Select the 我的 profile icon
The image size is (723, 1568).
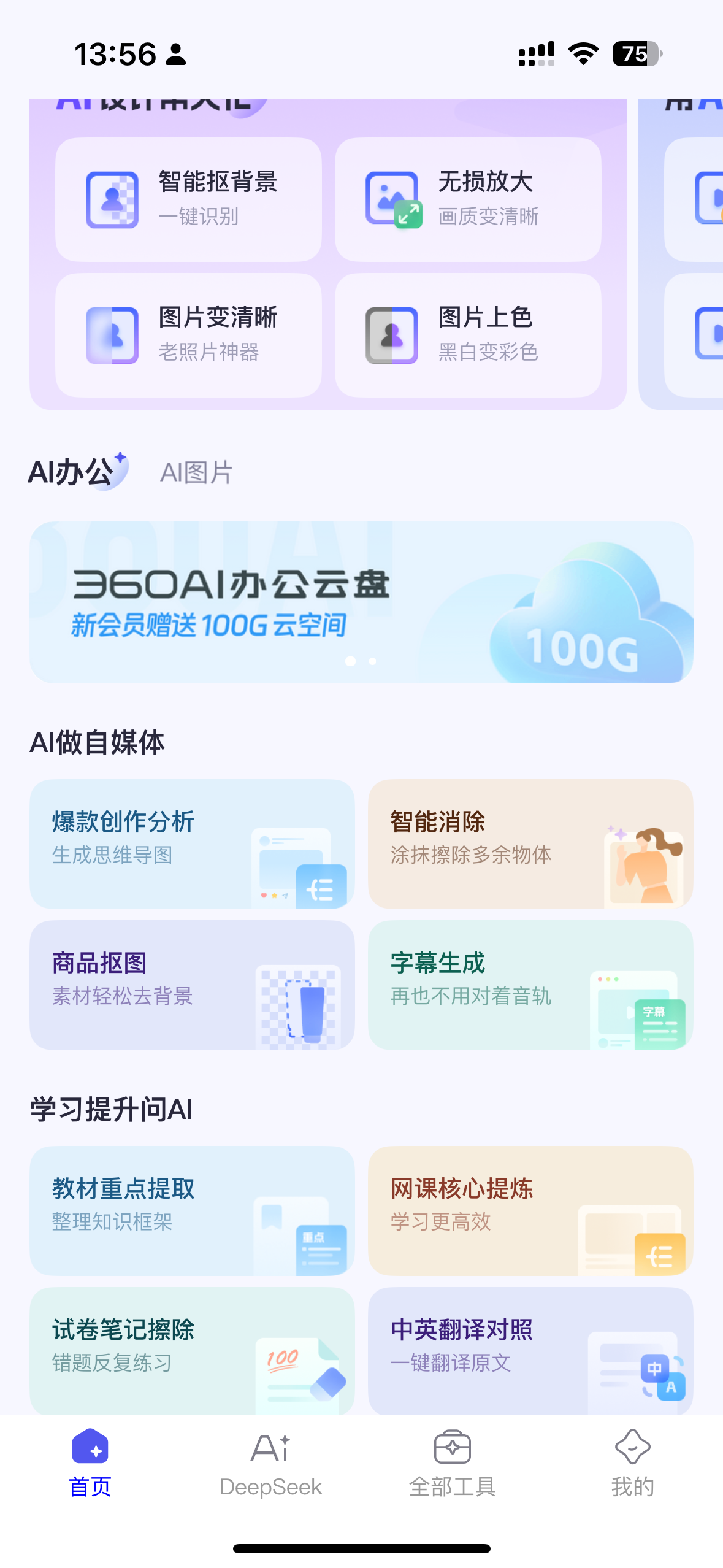(x=632, y=1448)
